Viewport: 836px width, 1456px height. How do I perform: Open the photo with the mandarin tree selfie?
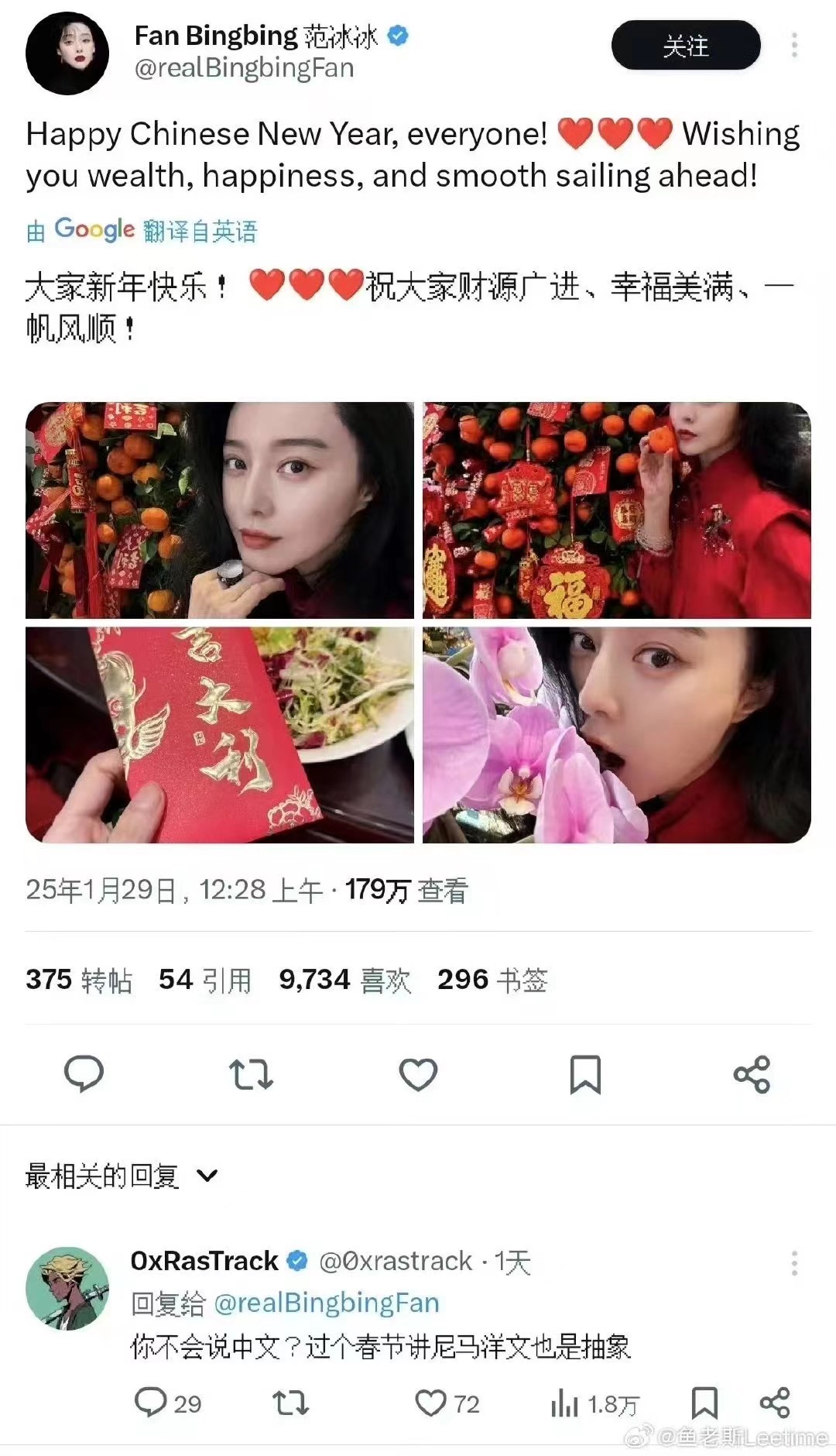220,510
